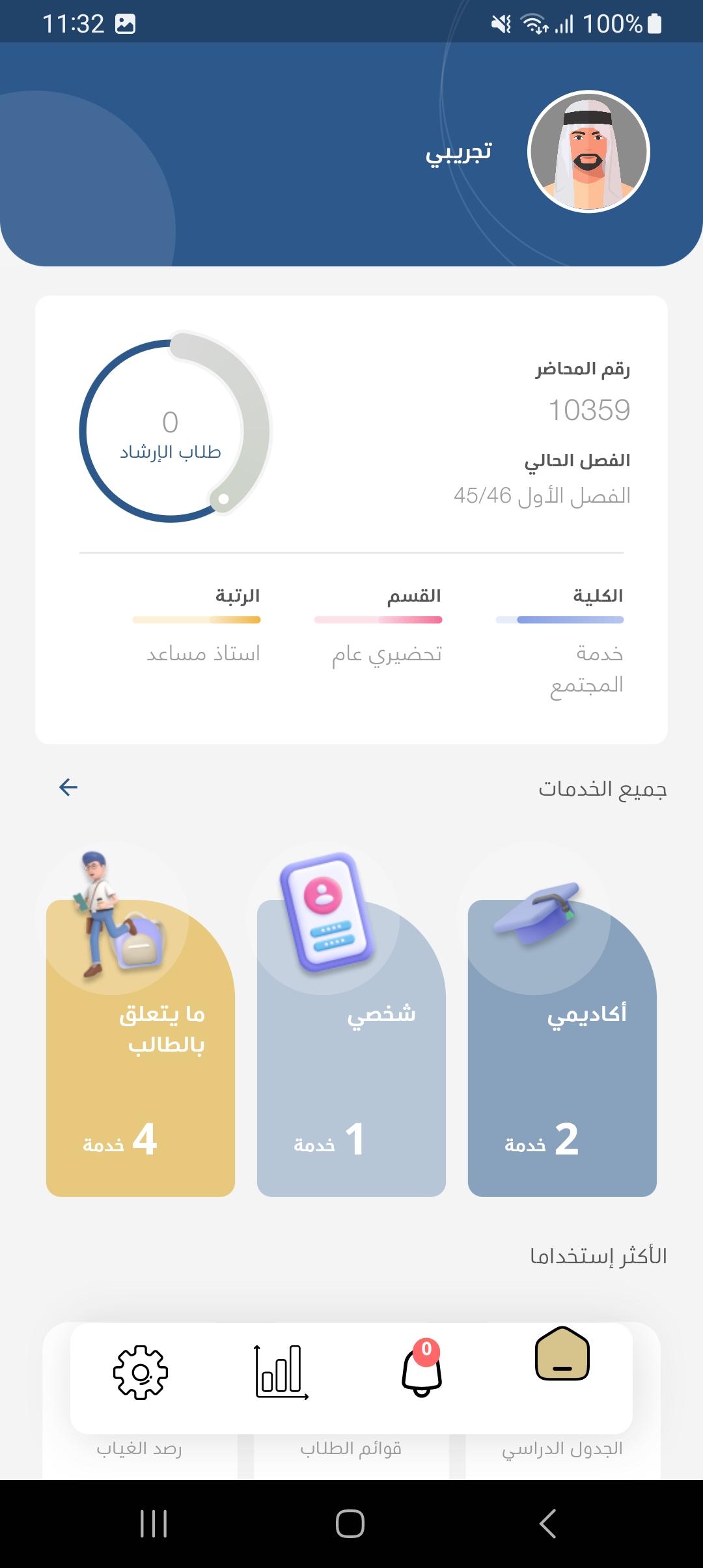
Task: Go to the home tab
Action: point(562,1354)
